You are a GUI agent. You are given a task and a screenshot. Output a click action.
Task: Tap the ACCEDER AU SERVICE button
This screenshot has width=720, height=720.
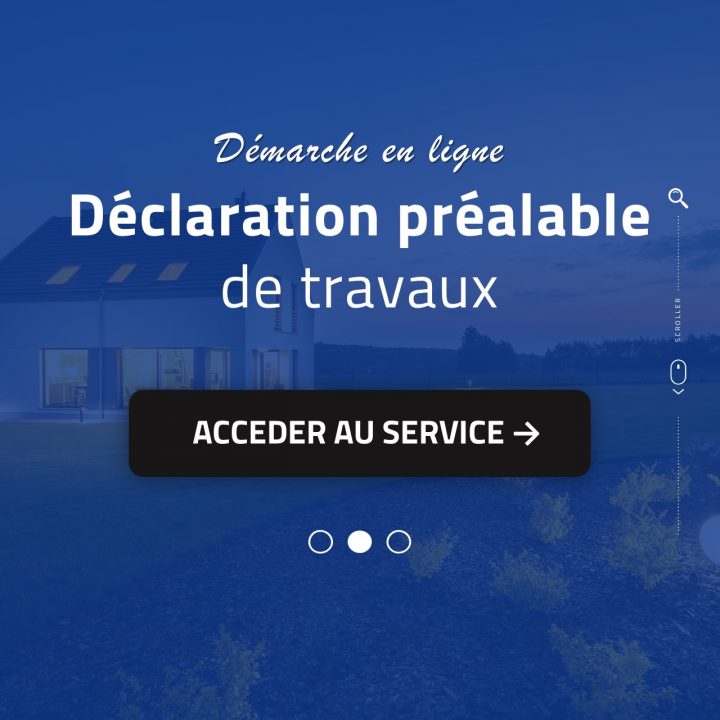(x=359, y=433)
